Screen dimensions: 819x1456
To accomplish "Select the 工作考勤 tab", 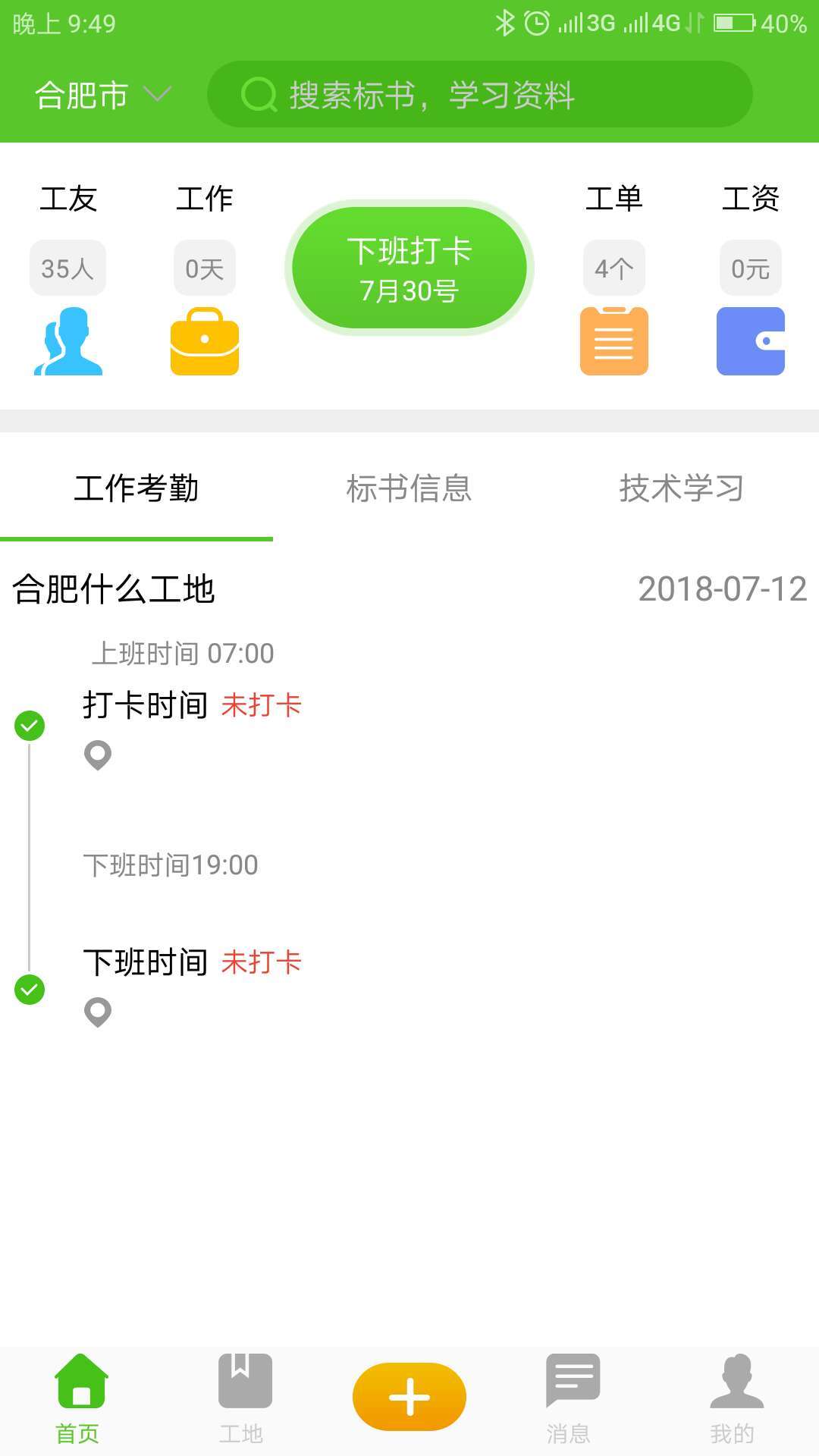I will pyautogui.click(x=136, y=488).
